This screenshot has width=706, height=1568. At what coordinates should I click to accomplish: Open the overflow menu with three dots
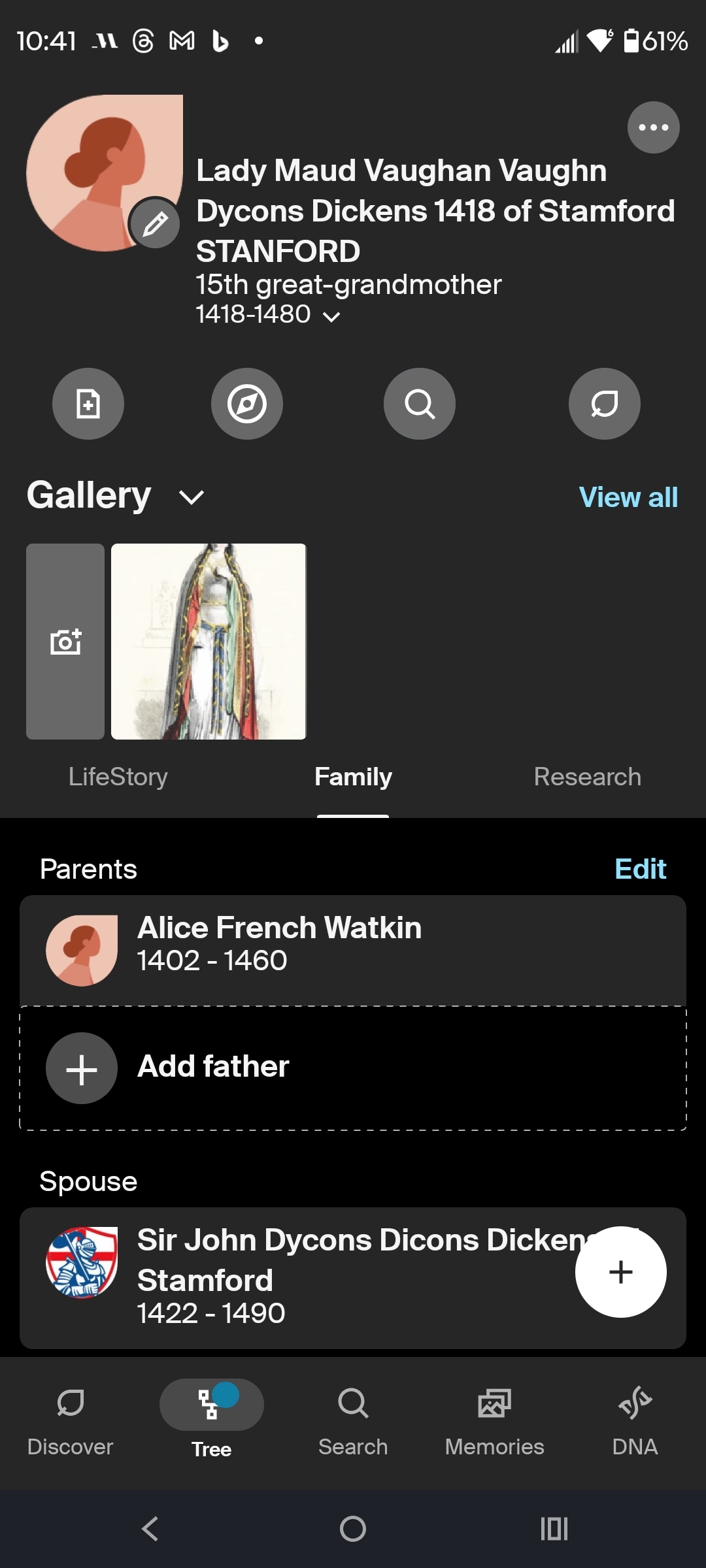pyautogui.click(x=653, y=127)
